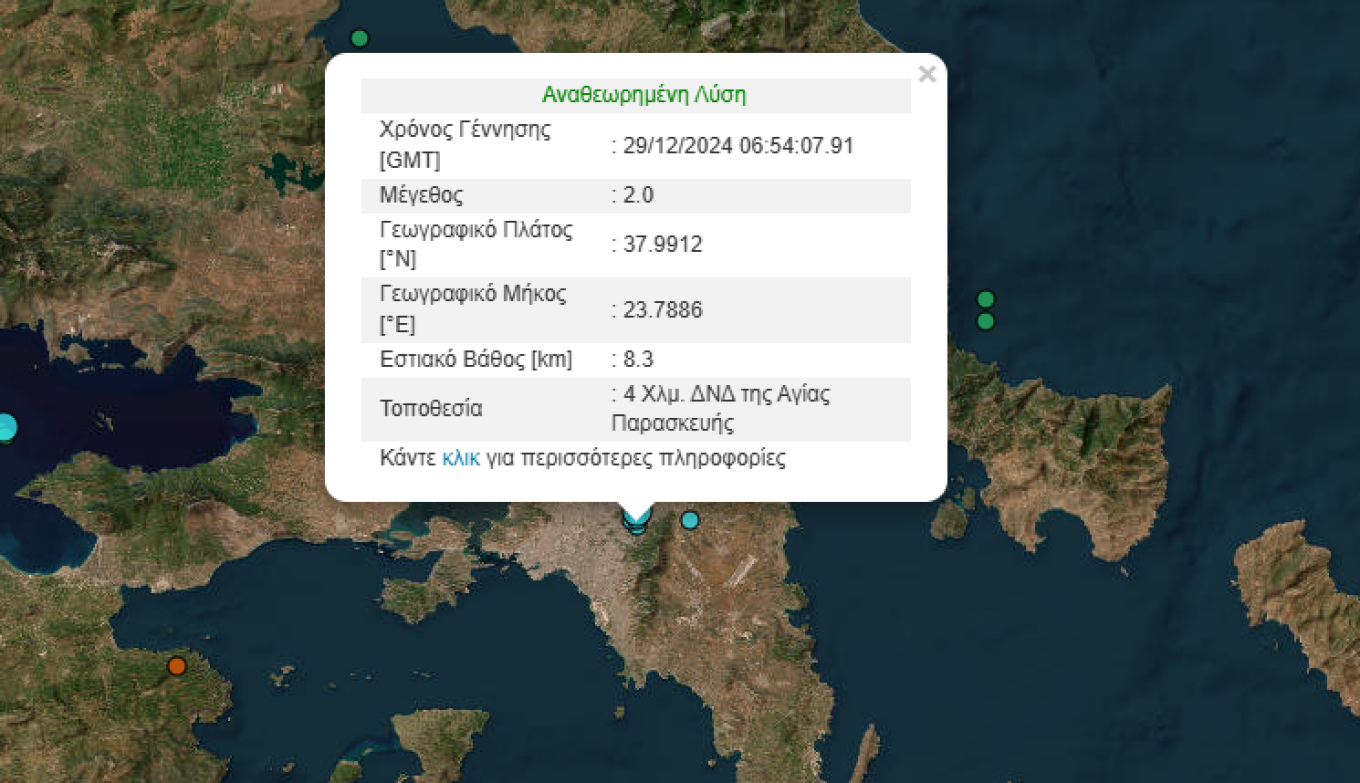
Task: Open the κλικ link for more information
Action: [461, 459]
